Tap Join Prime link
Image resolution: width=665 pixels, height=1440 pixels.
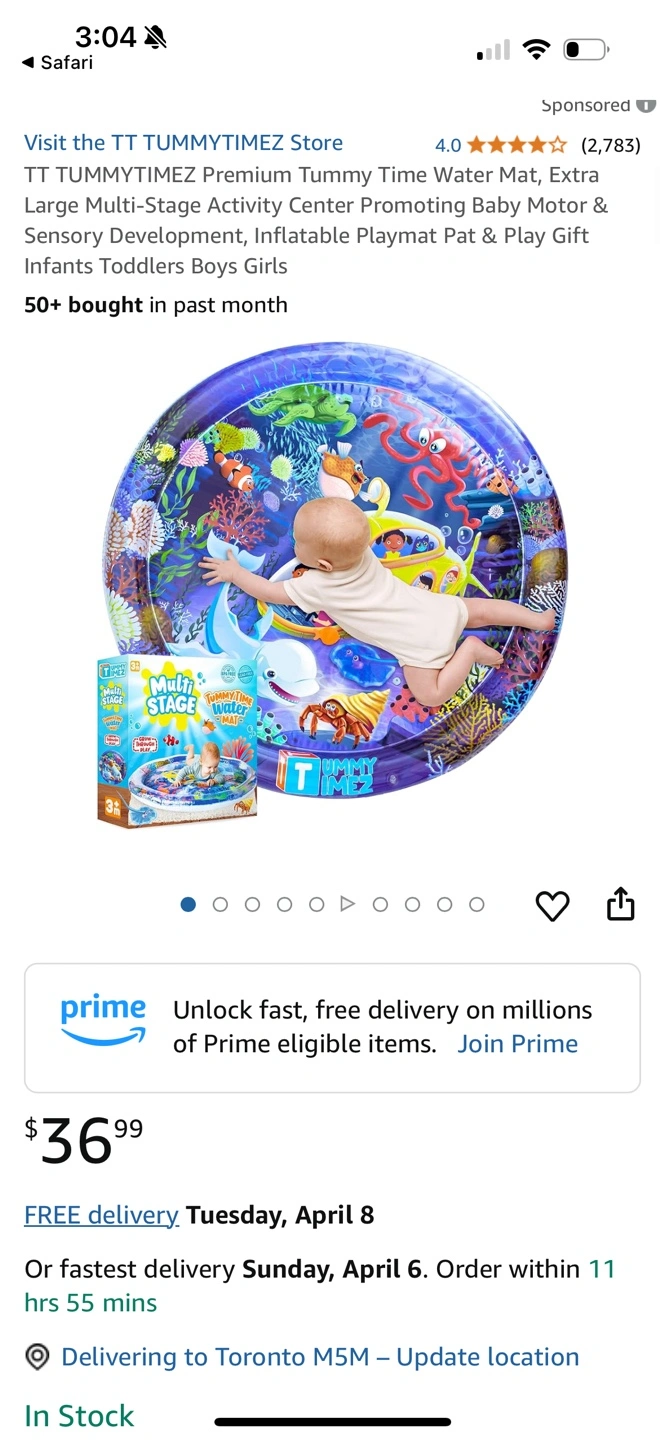517,1044
